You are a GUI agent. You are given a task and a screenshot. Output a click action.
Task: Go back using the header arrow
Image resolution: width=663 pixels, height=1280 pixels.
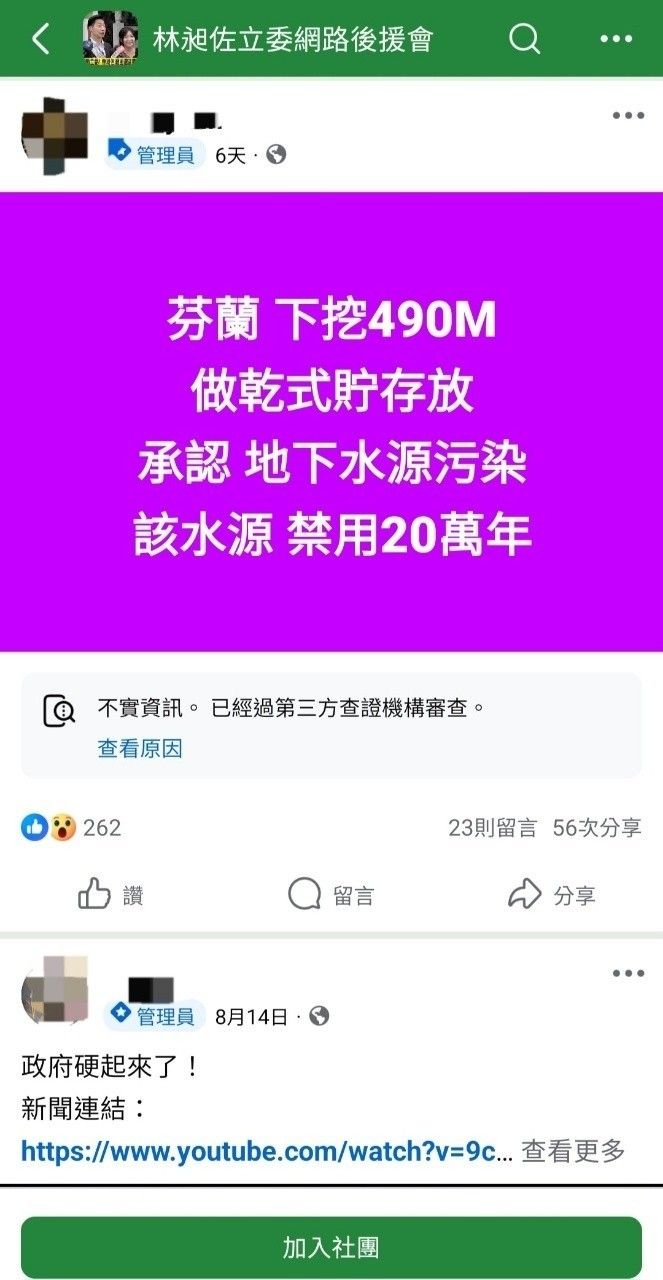pos(40,39)
